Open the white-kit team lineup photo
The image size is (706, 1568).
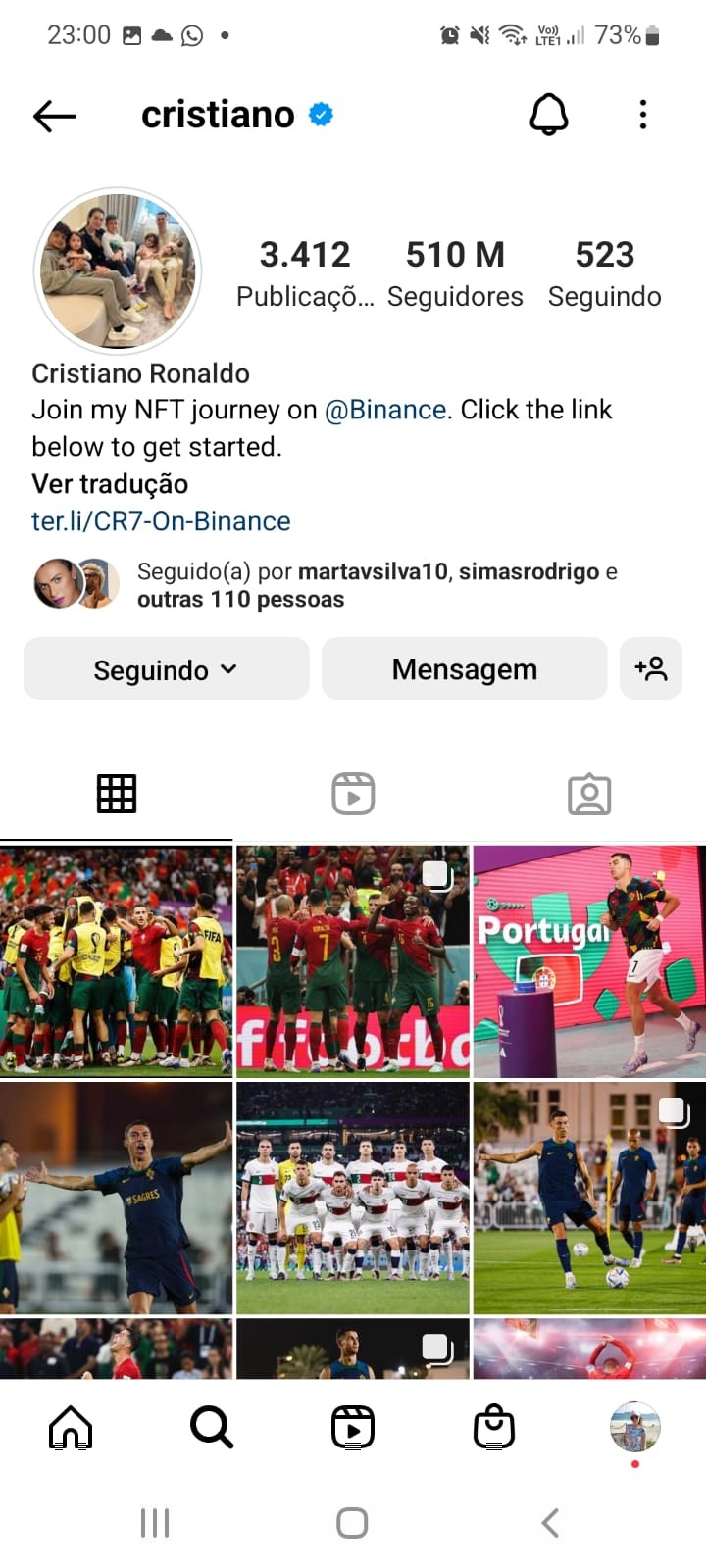click(353, 1198)
